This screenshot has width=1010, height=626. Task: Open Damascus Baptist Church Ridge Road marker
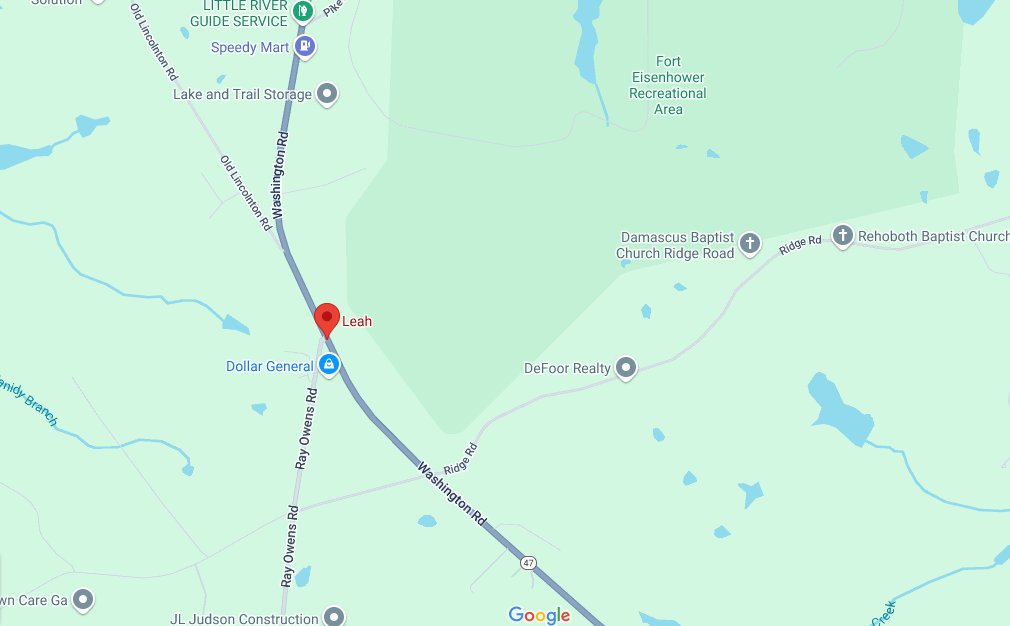(x=750, y=242)
